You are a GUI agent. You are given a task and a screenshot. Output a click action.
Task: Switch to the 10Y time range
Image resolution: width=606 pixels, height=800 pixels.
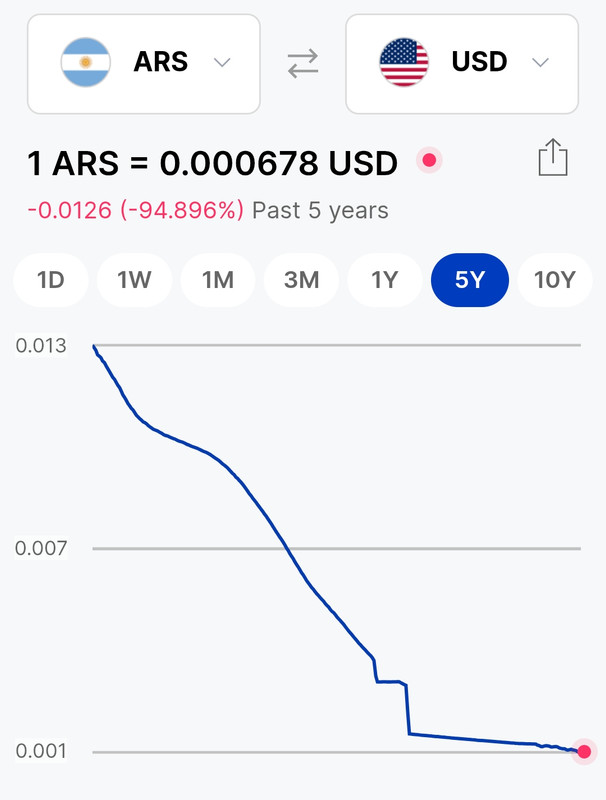click(x=555, y=280)
